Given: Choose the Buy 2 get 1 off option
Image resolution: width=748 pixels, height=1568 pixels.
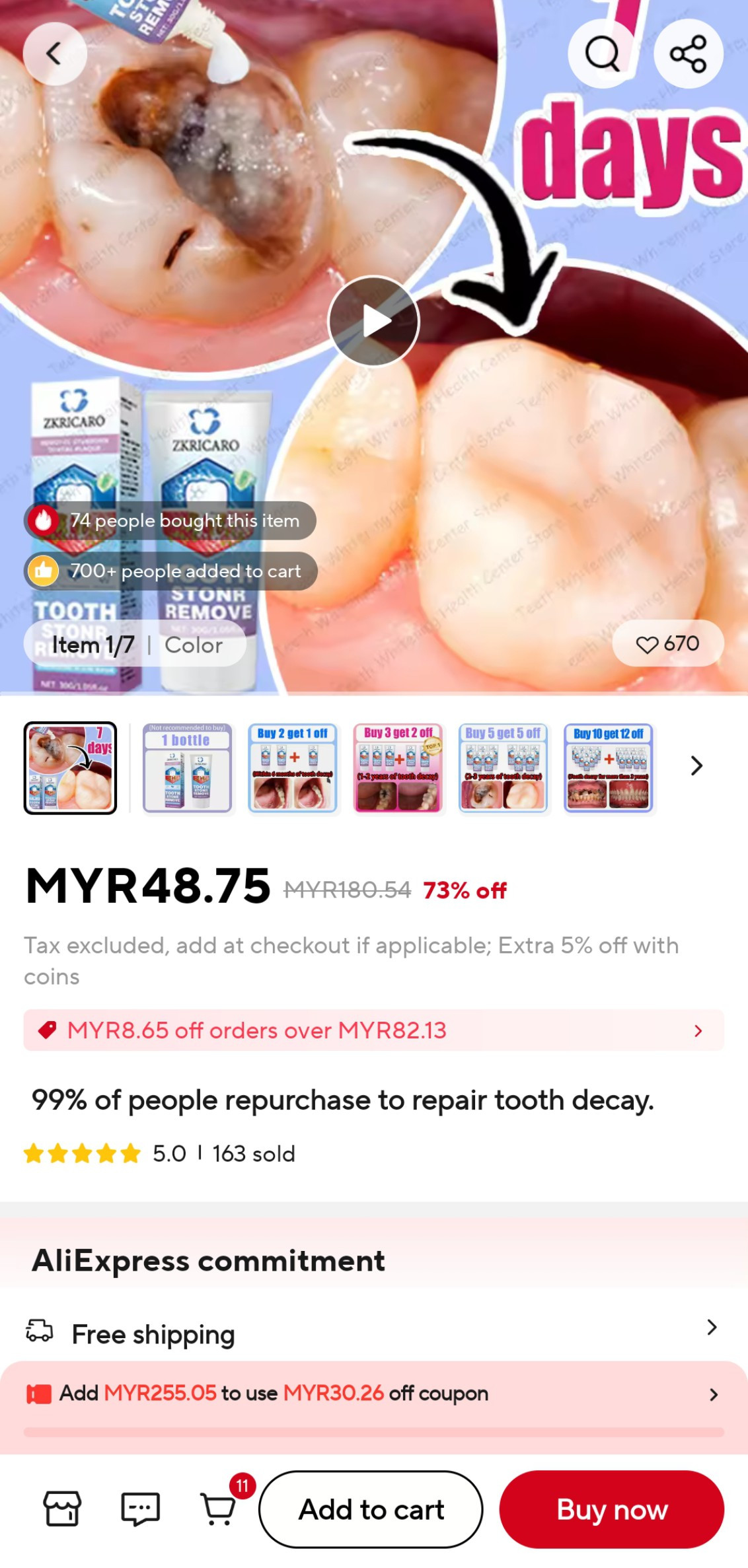Looking at the screenshot, I should tap(293, 768).
